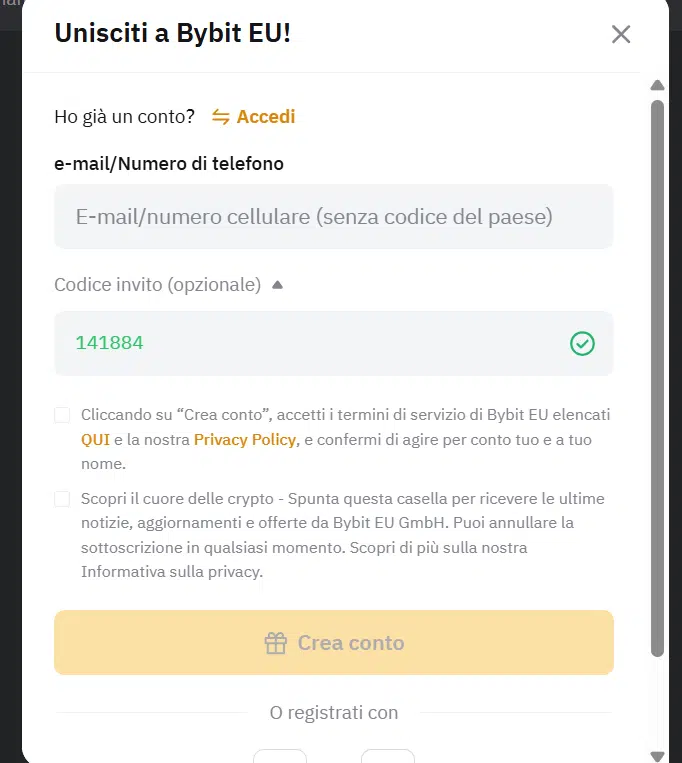Tap the scrollbar down arrow
The height and width of the screenshot is (763, 682).
click(657, 756)
